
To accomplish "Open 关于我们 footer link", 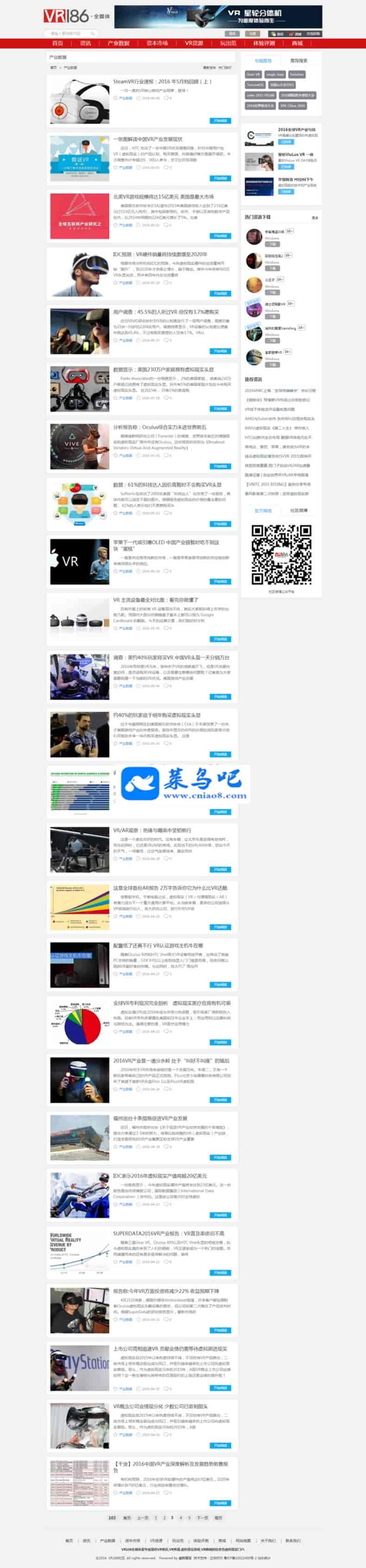I will point(268,1541).
